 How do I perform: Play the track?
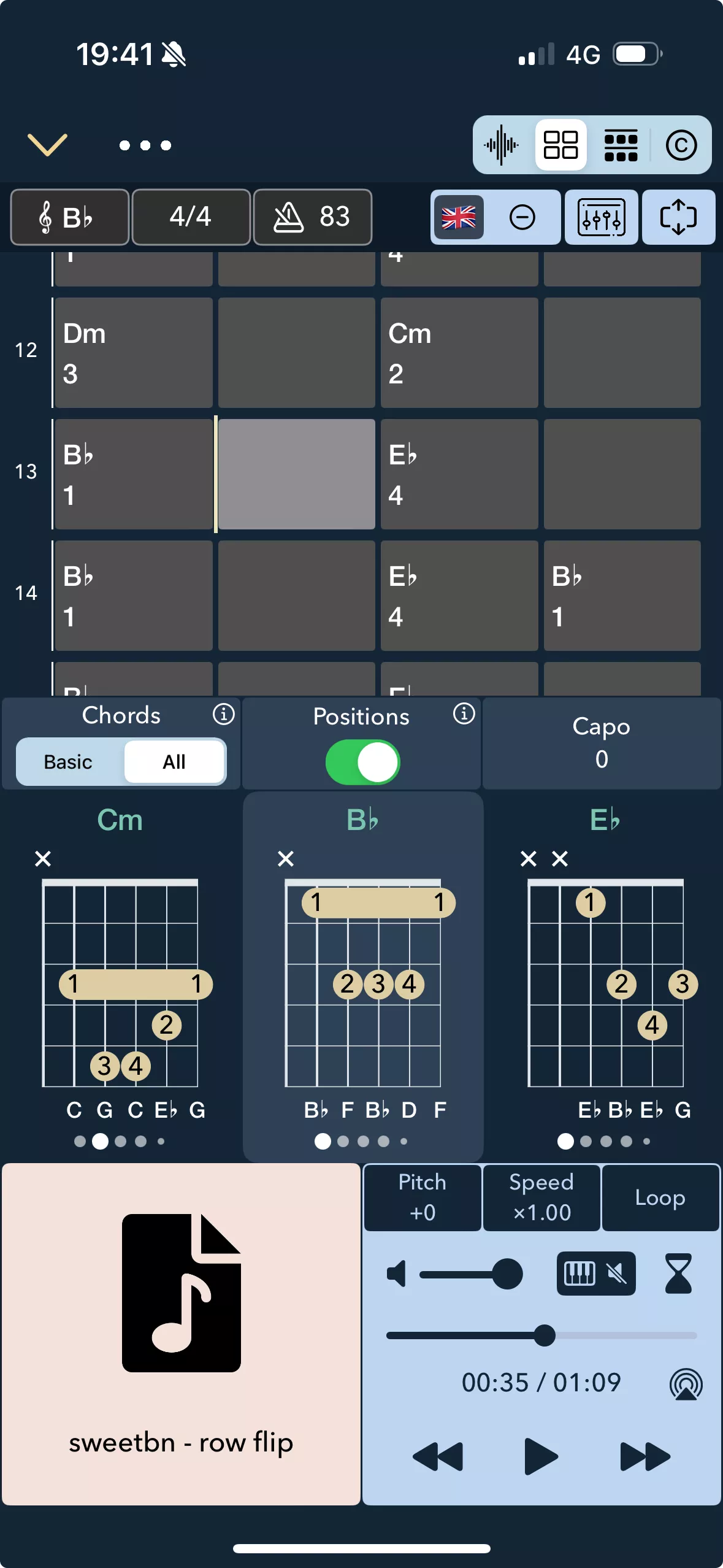[541, 1456]
